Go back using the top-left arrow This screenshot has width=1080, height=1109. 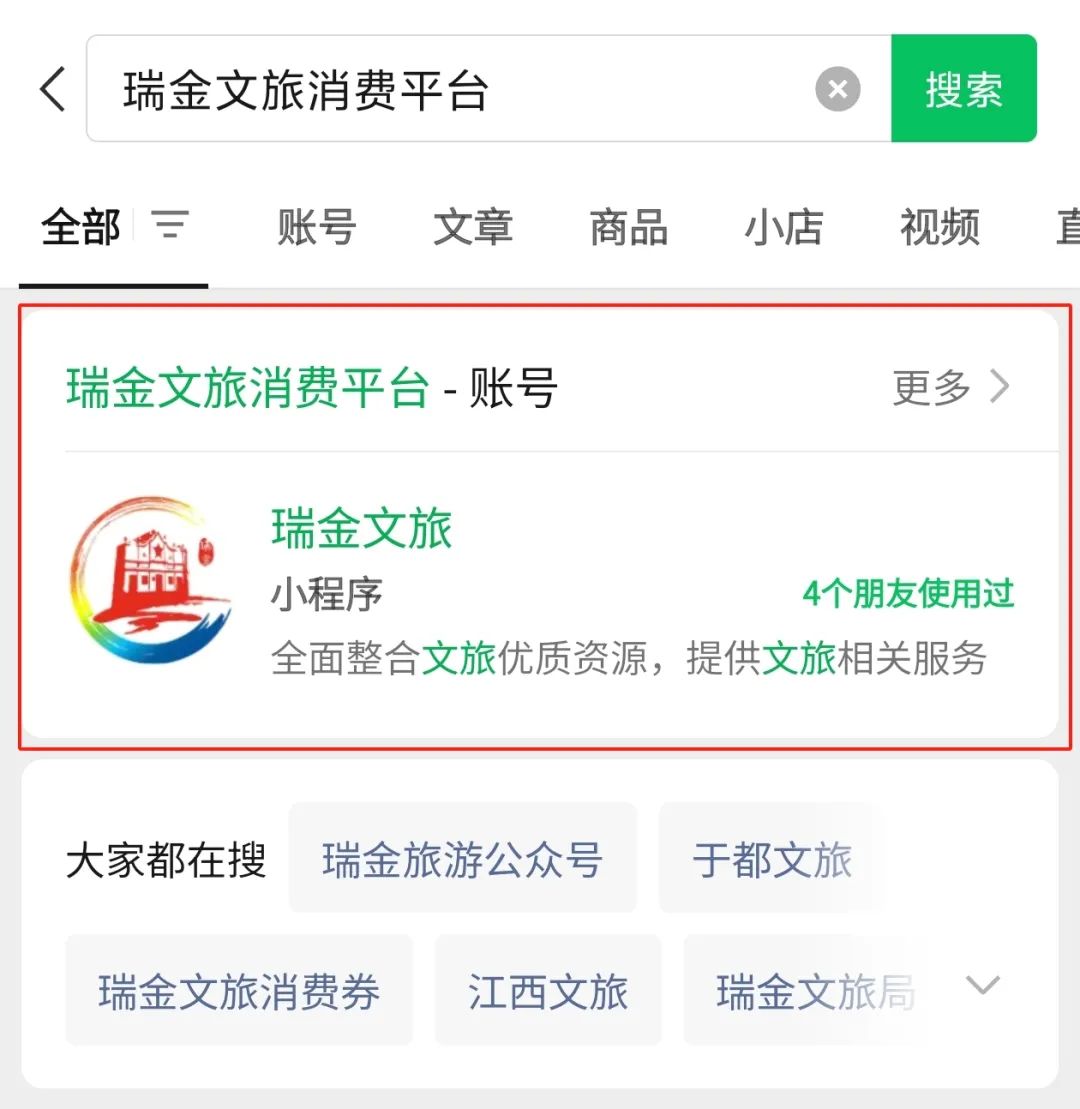pyautogui.click(x=53, y=90)
